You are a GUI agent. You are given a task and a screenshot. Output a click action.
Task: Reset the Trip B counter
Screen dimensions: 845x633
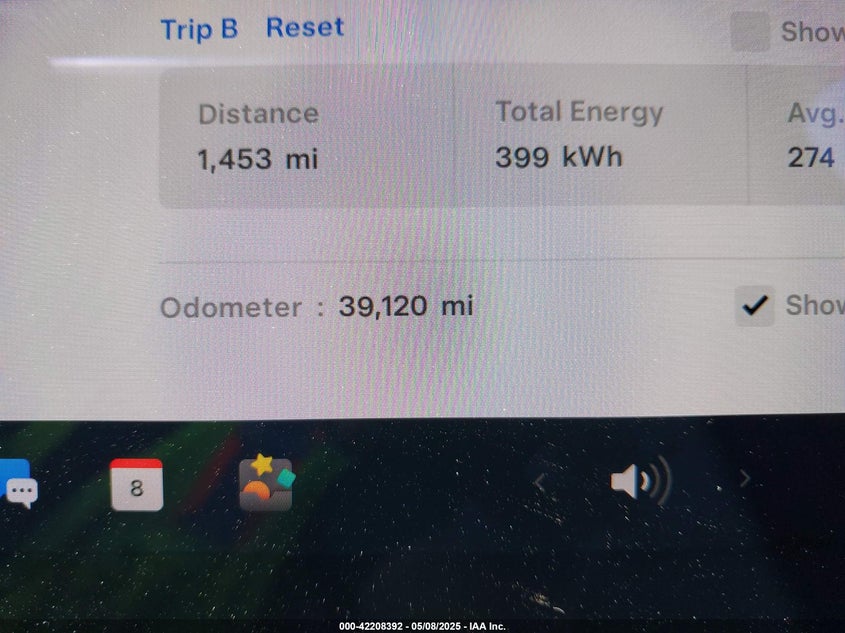pos(304,28)
